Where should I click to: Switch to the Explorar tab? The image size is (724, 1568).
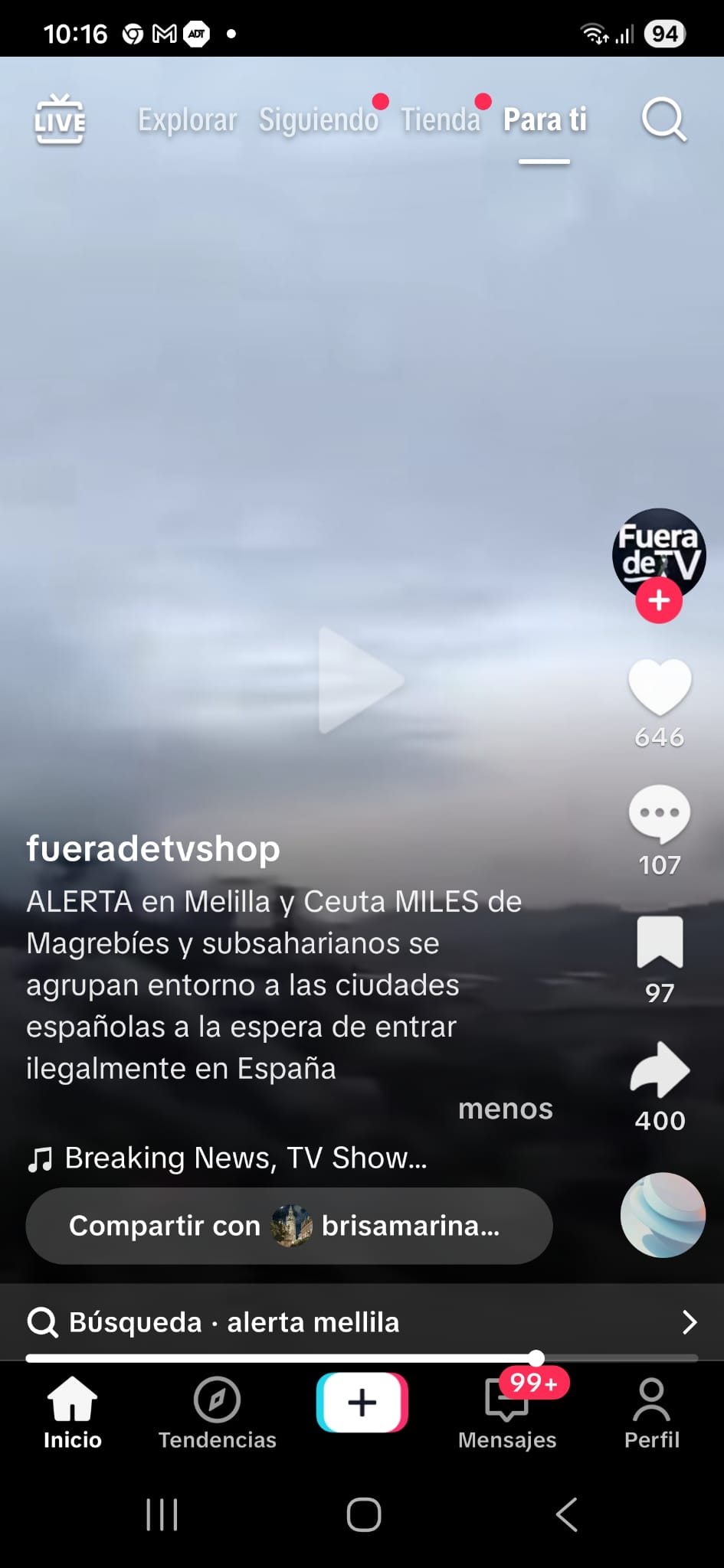click(x=187, y=119)
